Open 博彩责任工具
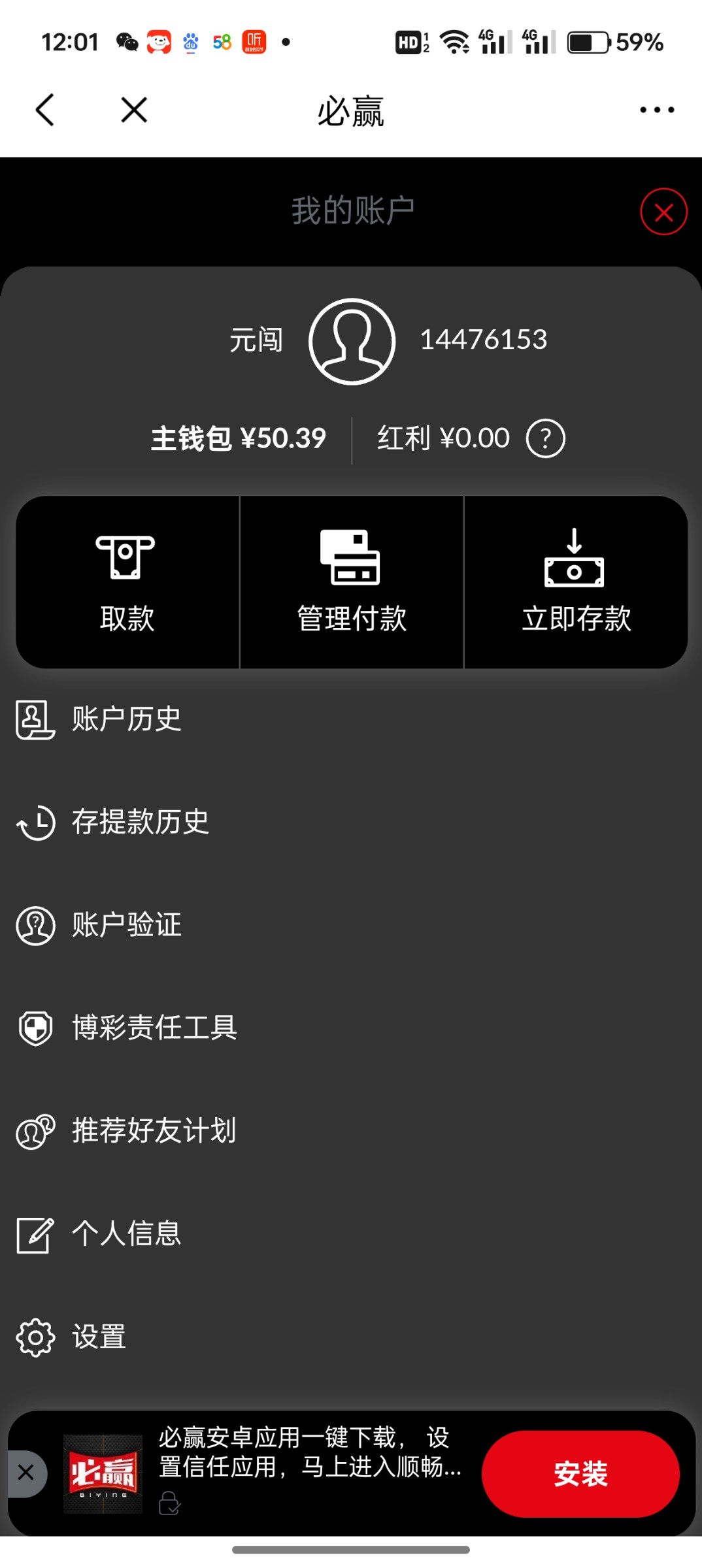The image size is (702, 1568). point(154,1028)
